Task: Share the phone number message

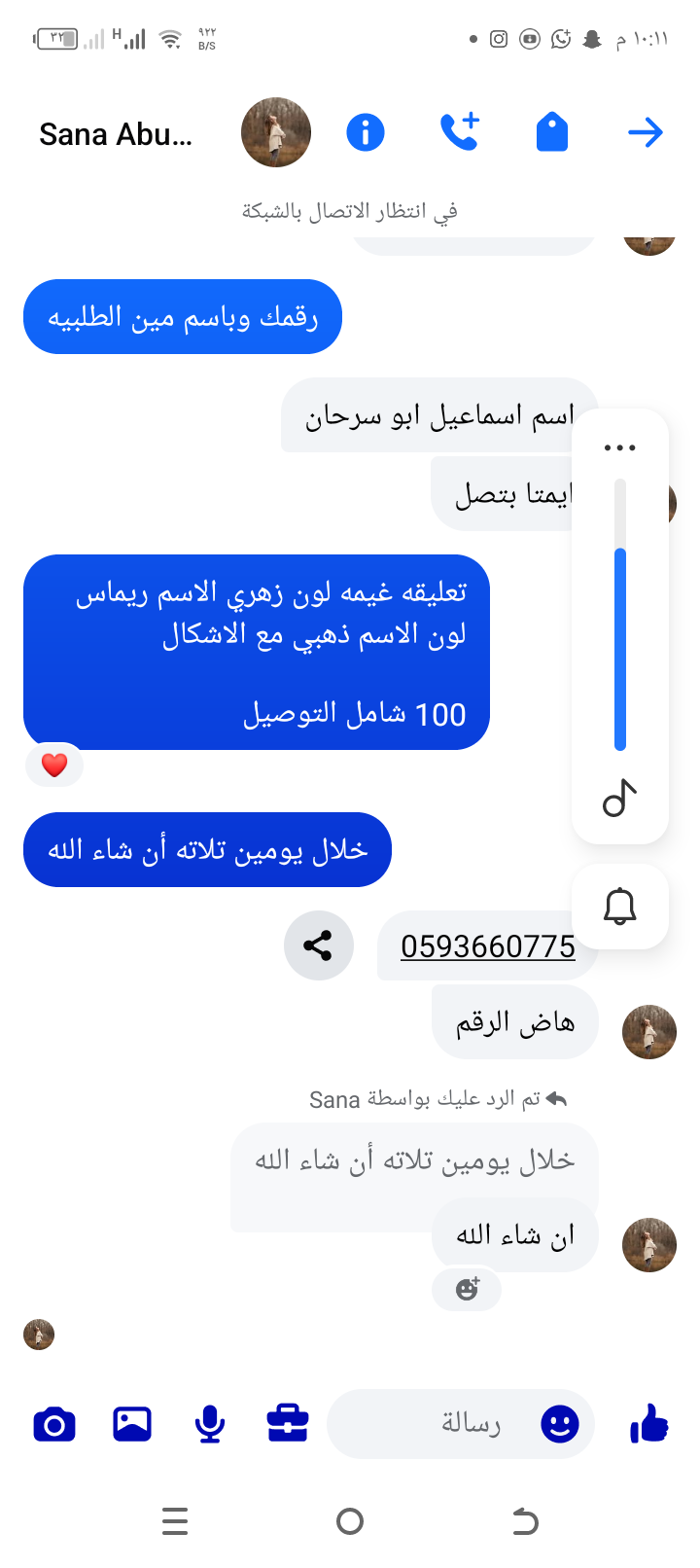Action: (x=318, y=945)
